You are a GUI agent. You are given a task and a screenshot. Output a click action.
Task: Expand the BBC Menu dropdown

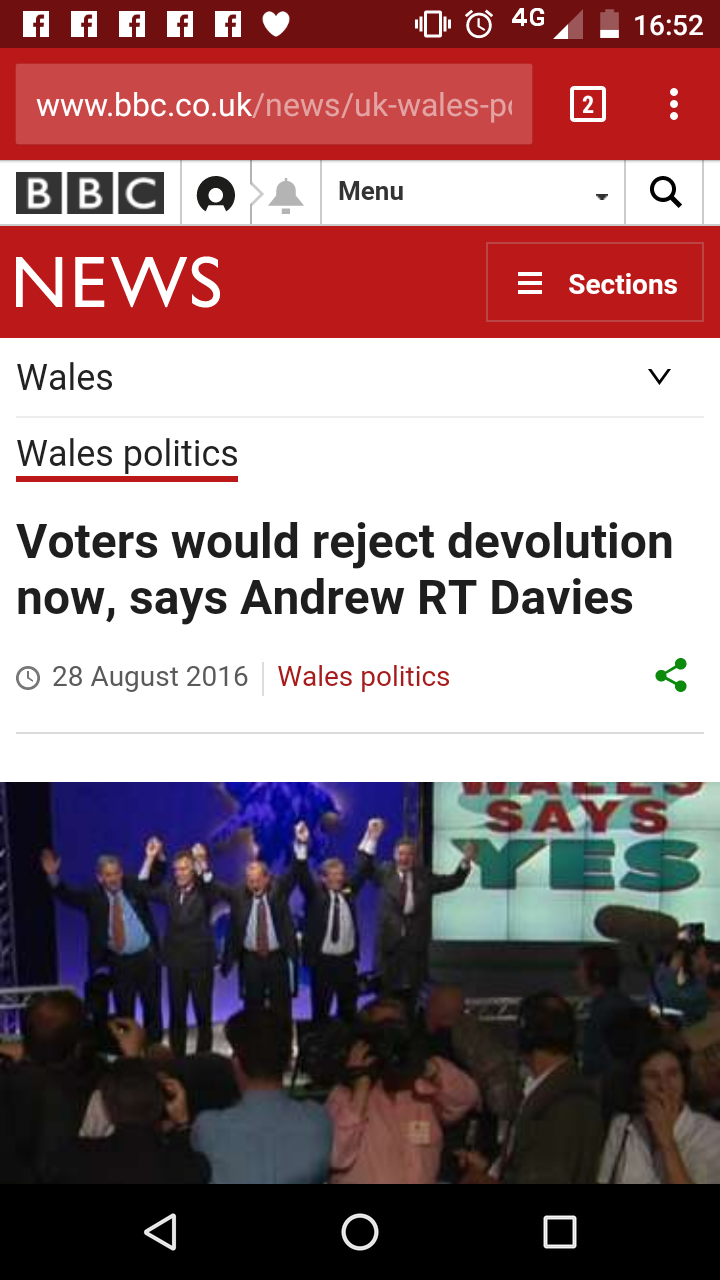click(473, 192)
